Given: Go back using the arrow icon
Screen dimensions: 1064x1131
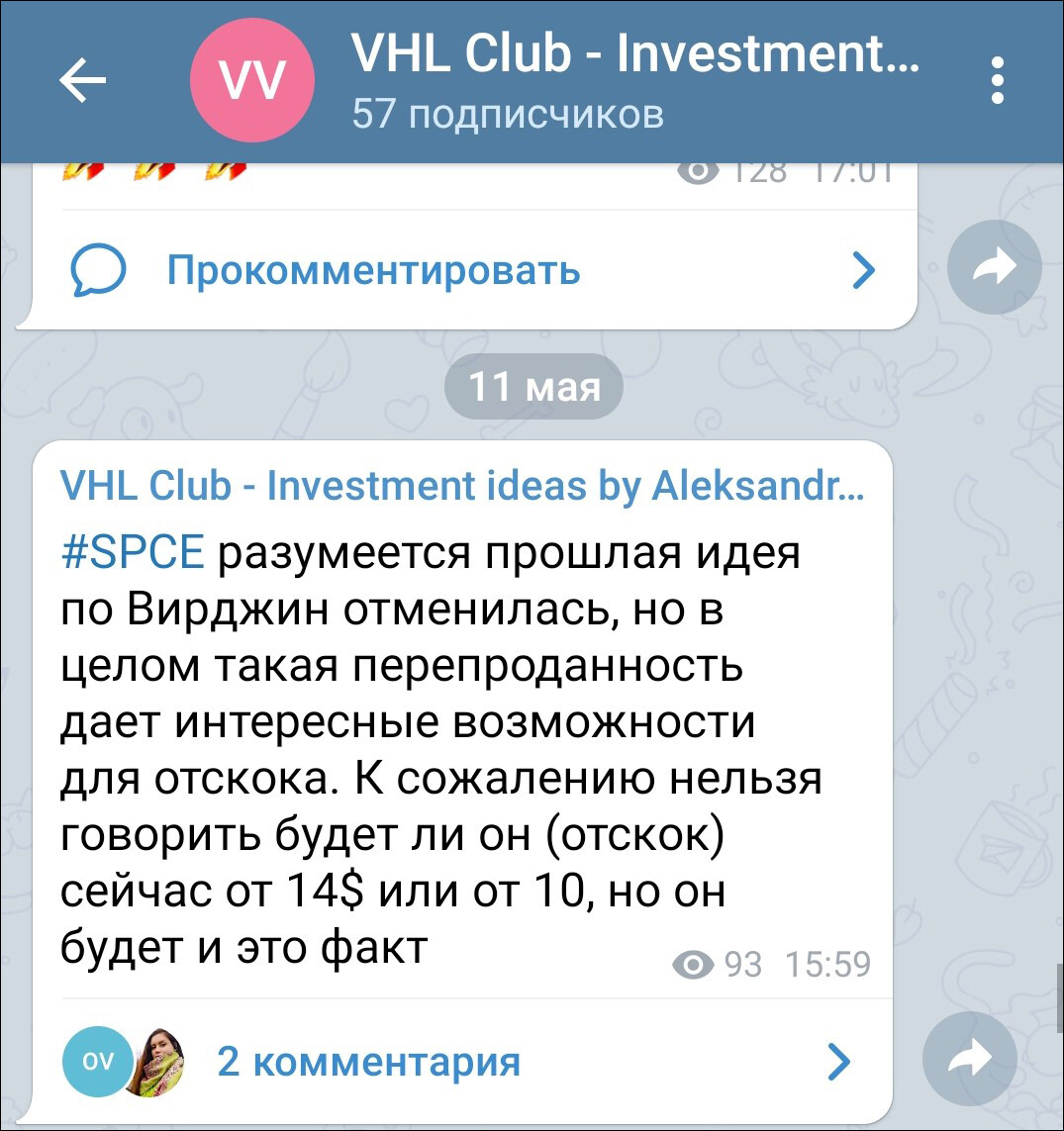Looking at the screenshot, I should point(83,82).
